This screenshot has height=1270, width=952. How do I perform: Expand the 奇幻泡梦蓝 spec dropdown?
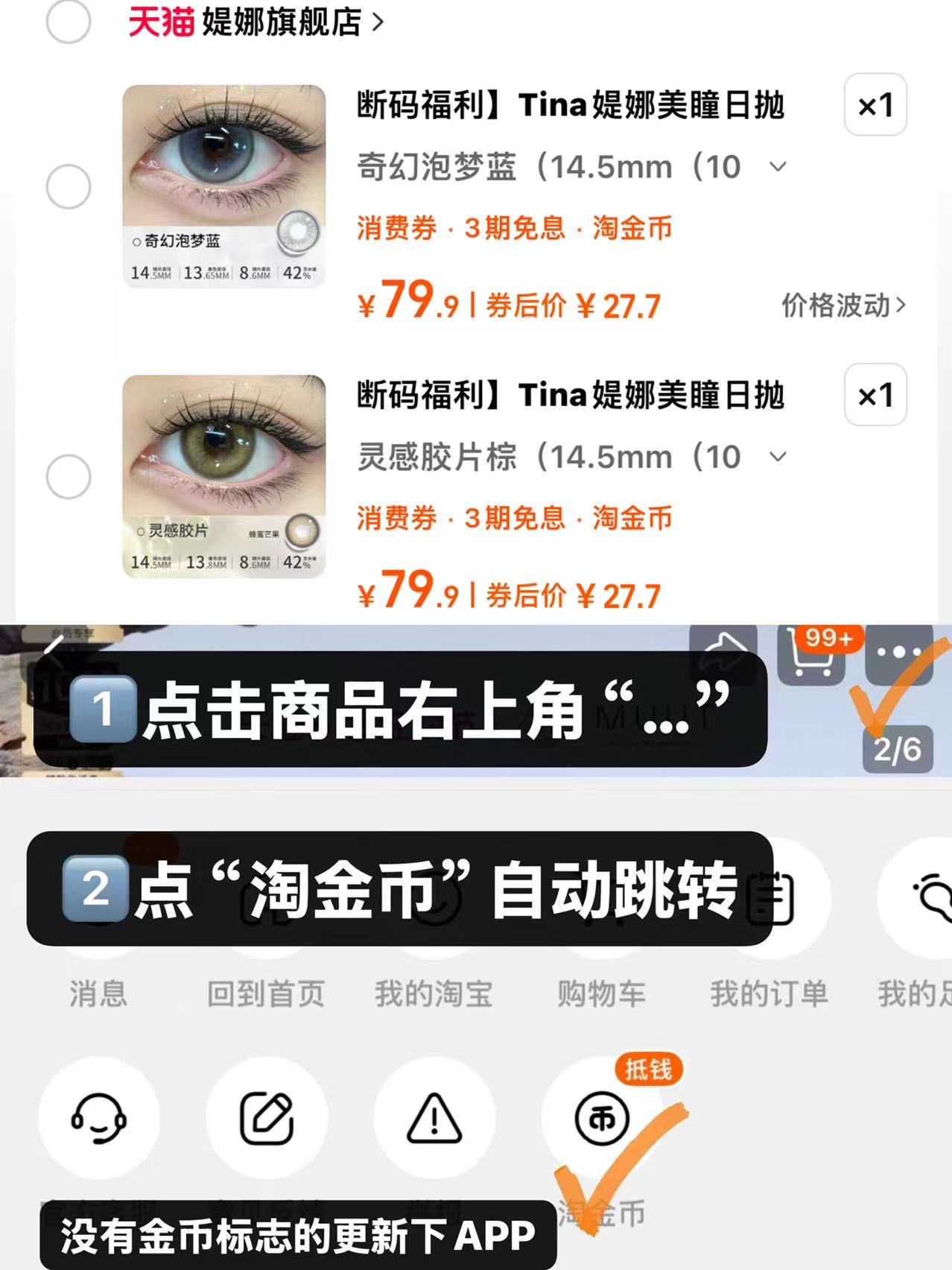click(779, 167)
